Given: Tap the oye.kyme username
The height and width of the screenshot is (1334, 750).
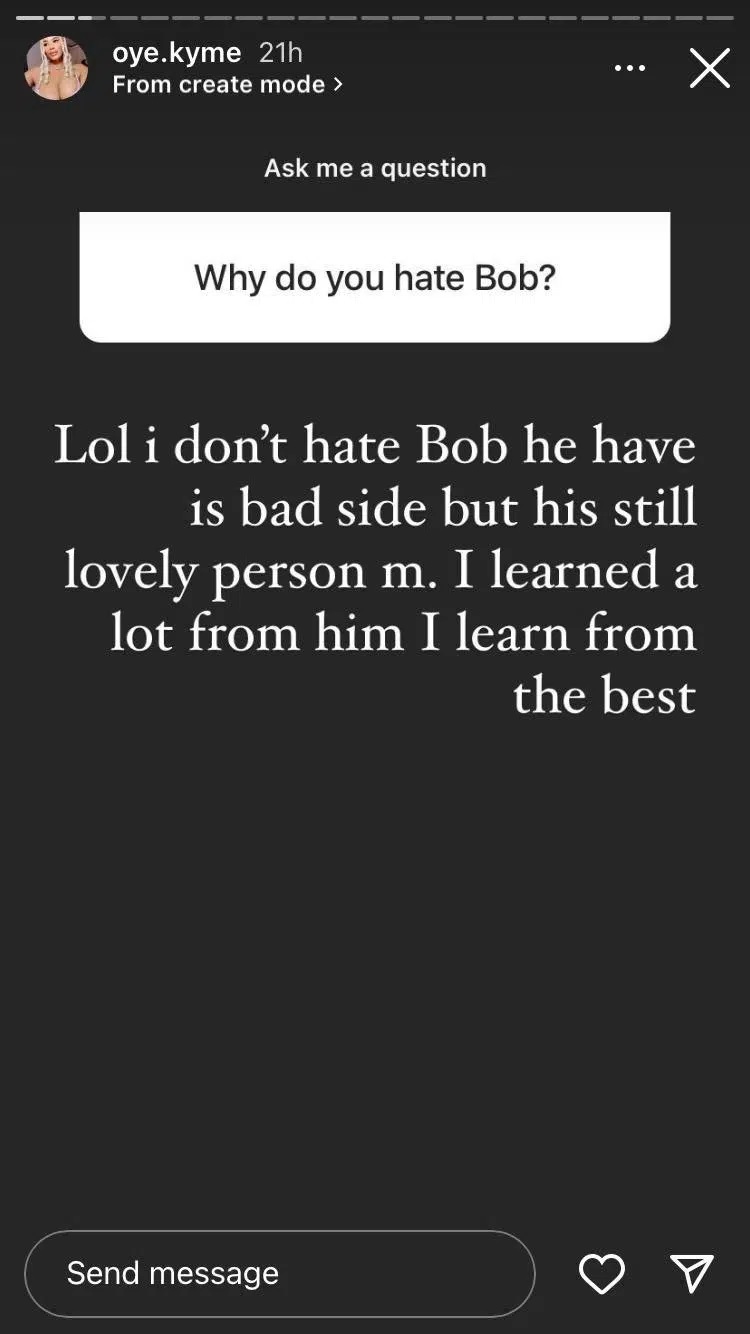Looking at the screenshot, I should pyautogui.click(x=176, y=53).
